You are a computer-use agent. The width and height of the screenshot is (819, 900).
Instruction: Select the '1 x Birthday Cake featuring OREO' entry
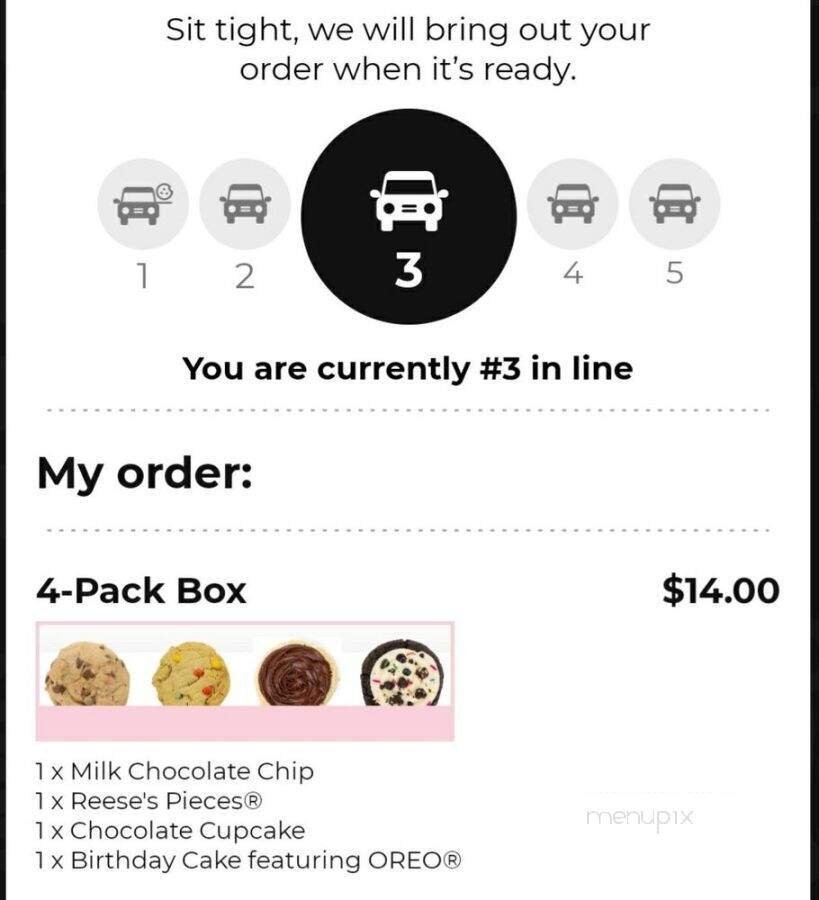click(249, 858)
